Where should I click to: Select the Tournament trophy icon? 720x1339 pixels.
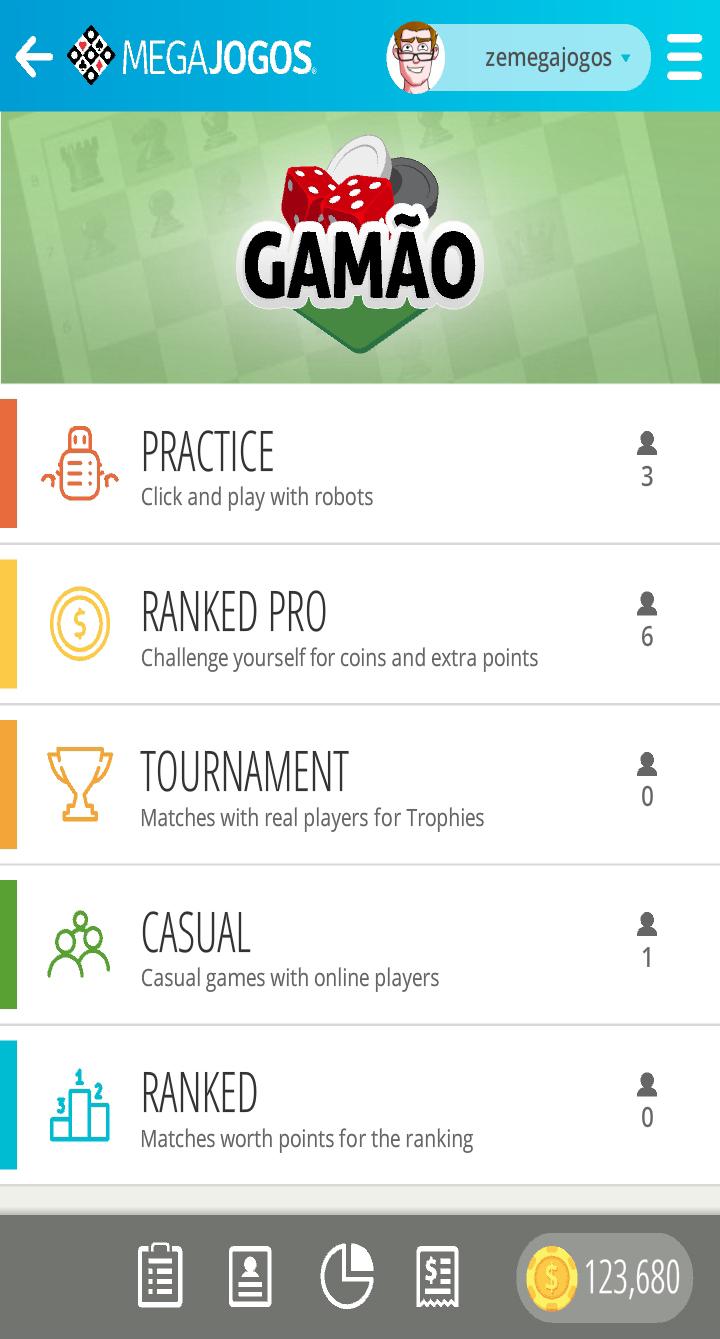click(x=78, y=782)
